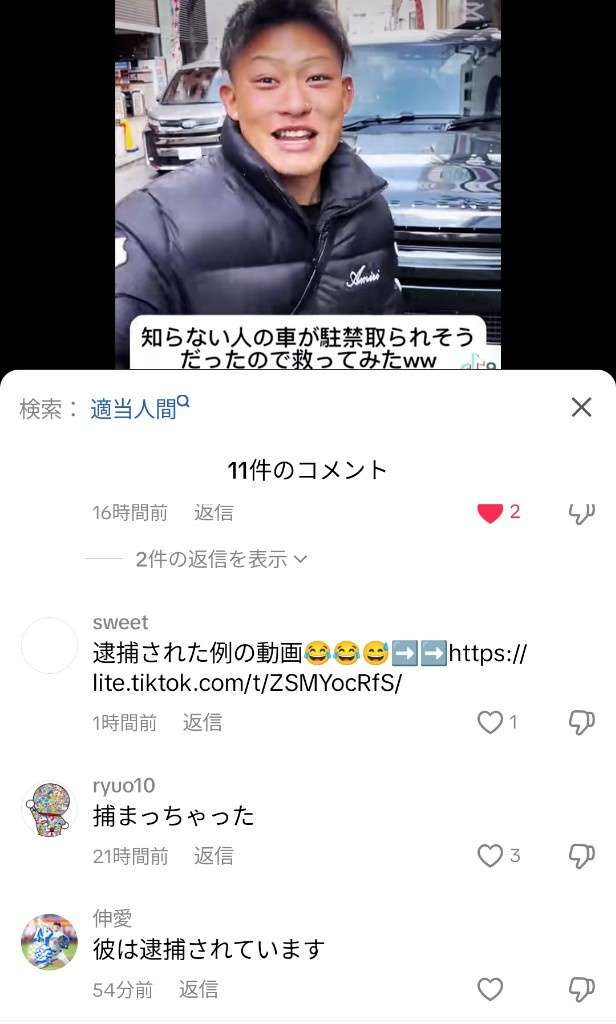Image resolution: width=616 pixels, height=1024 pixels.
Task: Open 伸愛's profile avatar
Action: pyautogui.click(x=49, y=941)
